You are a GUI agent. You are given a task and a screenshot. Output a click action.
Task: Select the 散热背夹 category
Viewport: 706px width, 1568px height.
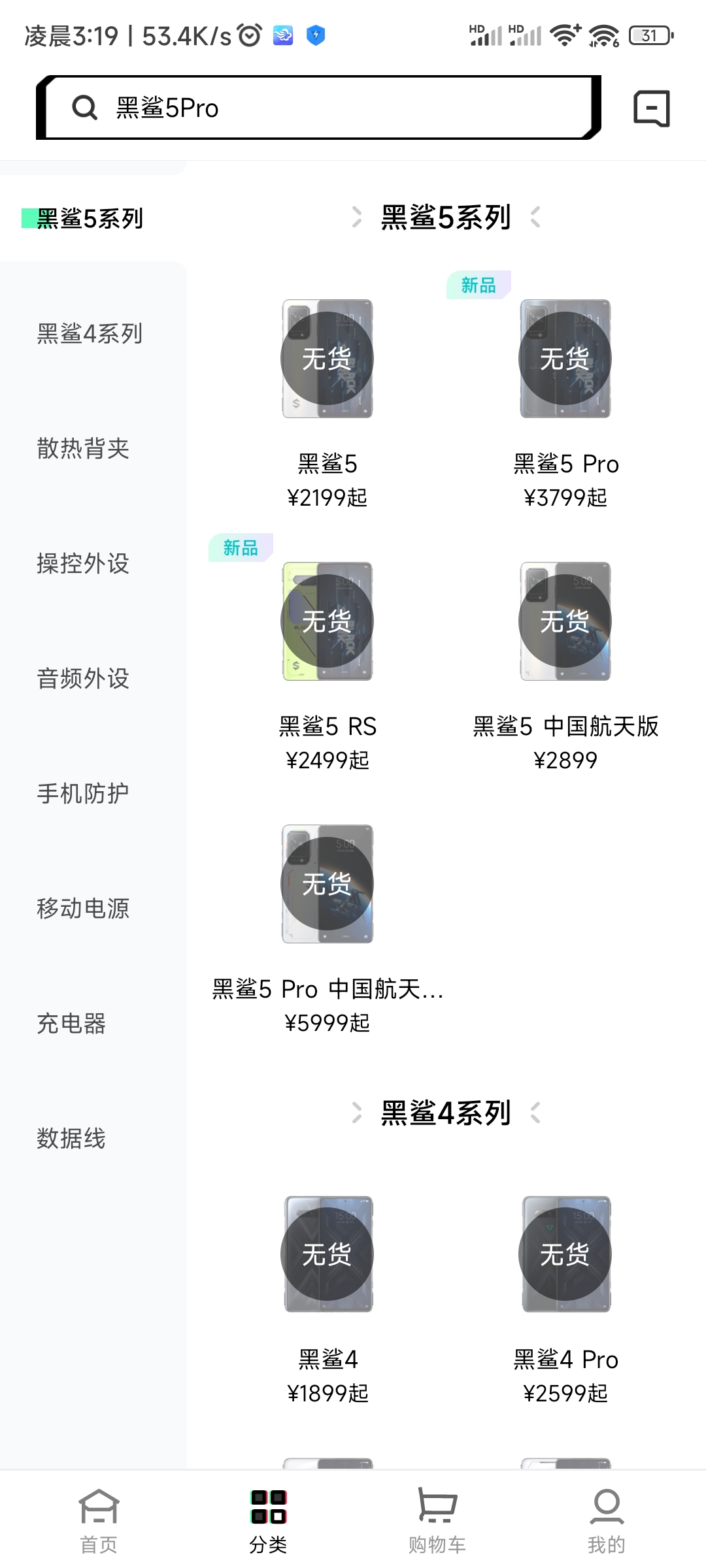(83, 448)
